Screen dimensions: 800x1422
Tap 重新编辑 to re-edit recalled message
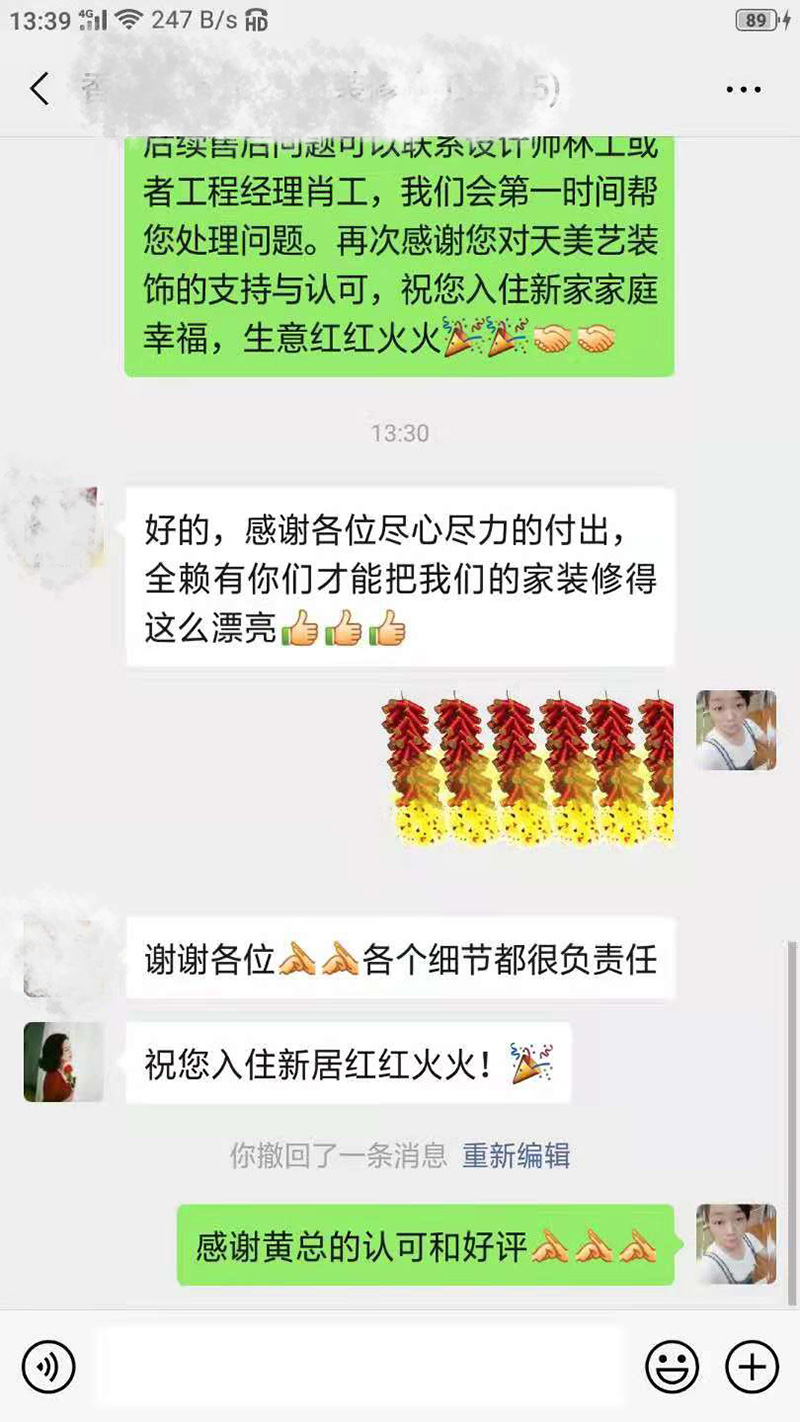(x=516, y=1156)
